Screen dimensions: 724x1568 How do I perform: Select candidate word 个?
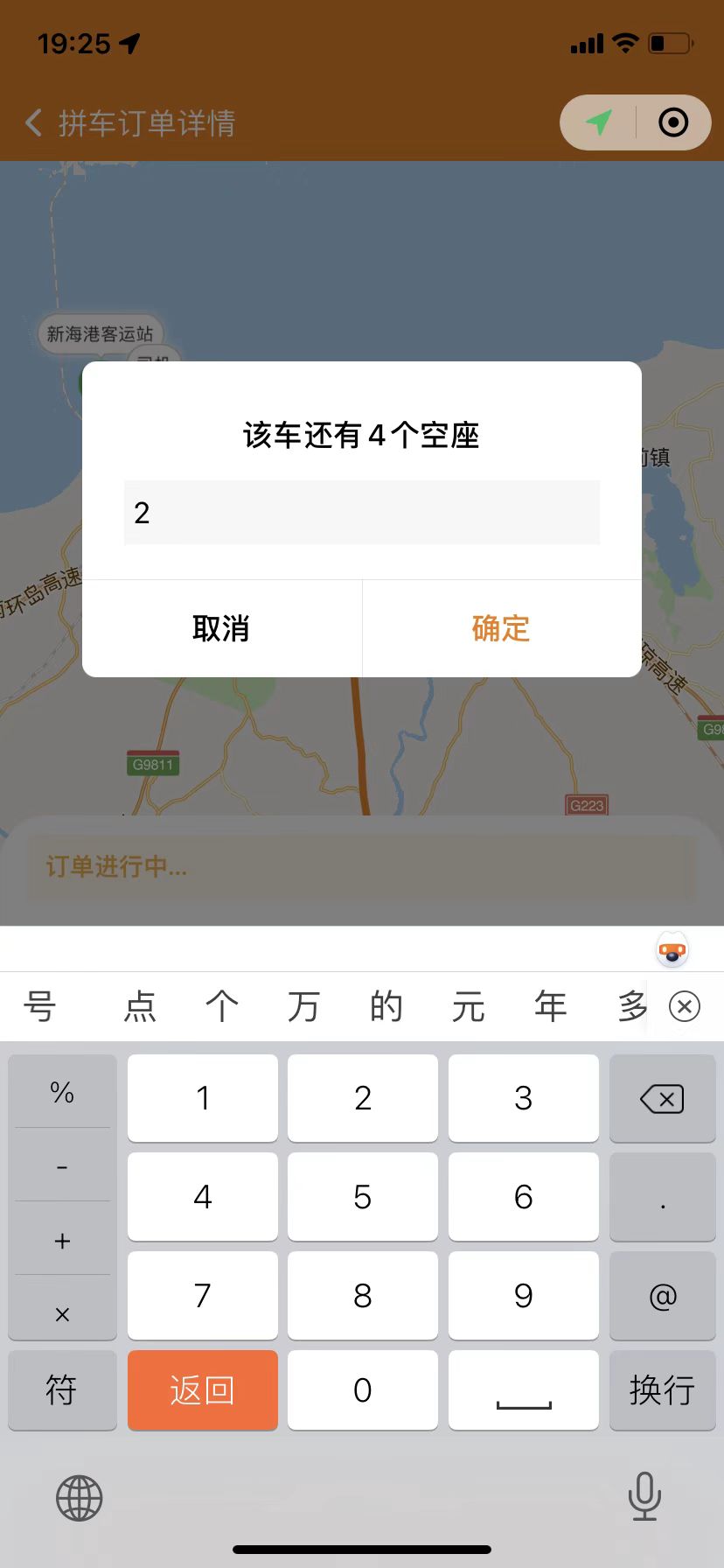tap(221, 1006)
